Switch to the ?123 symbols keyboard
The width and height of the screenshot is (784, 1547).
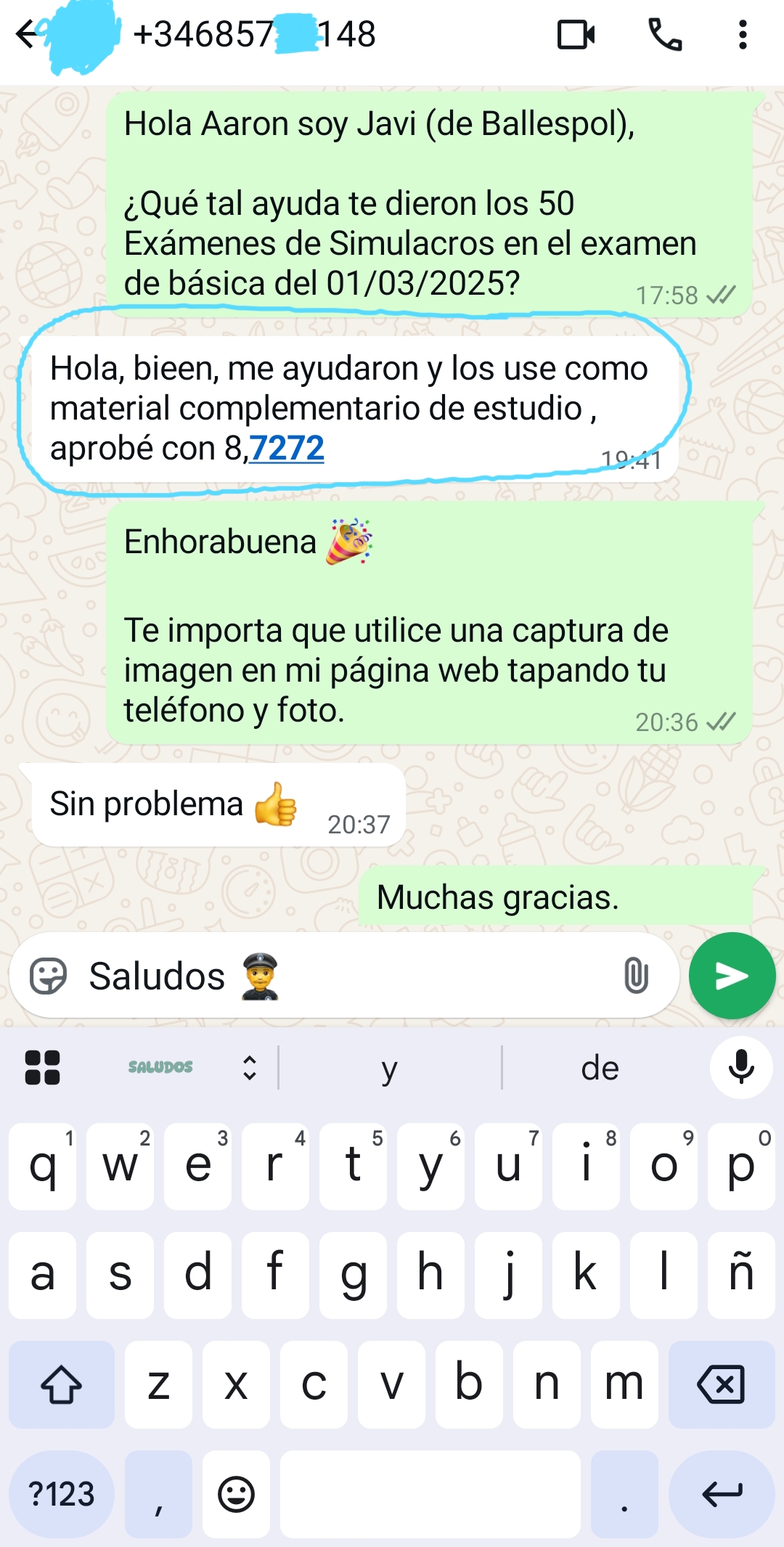point(61,1494)
